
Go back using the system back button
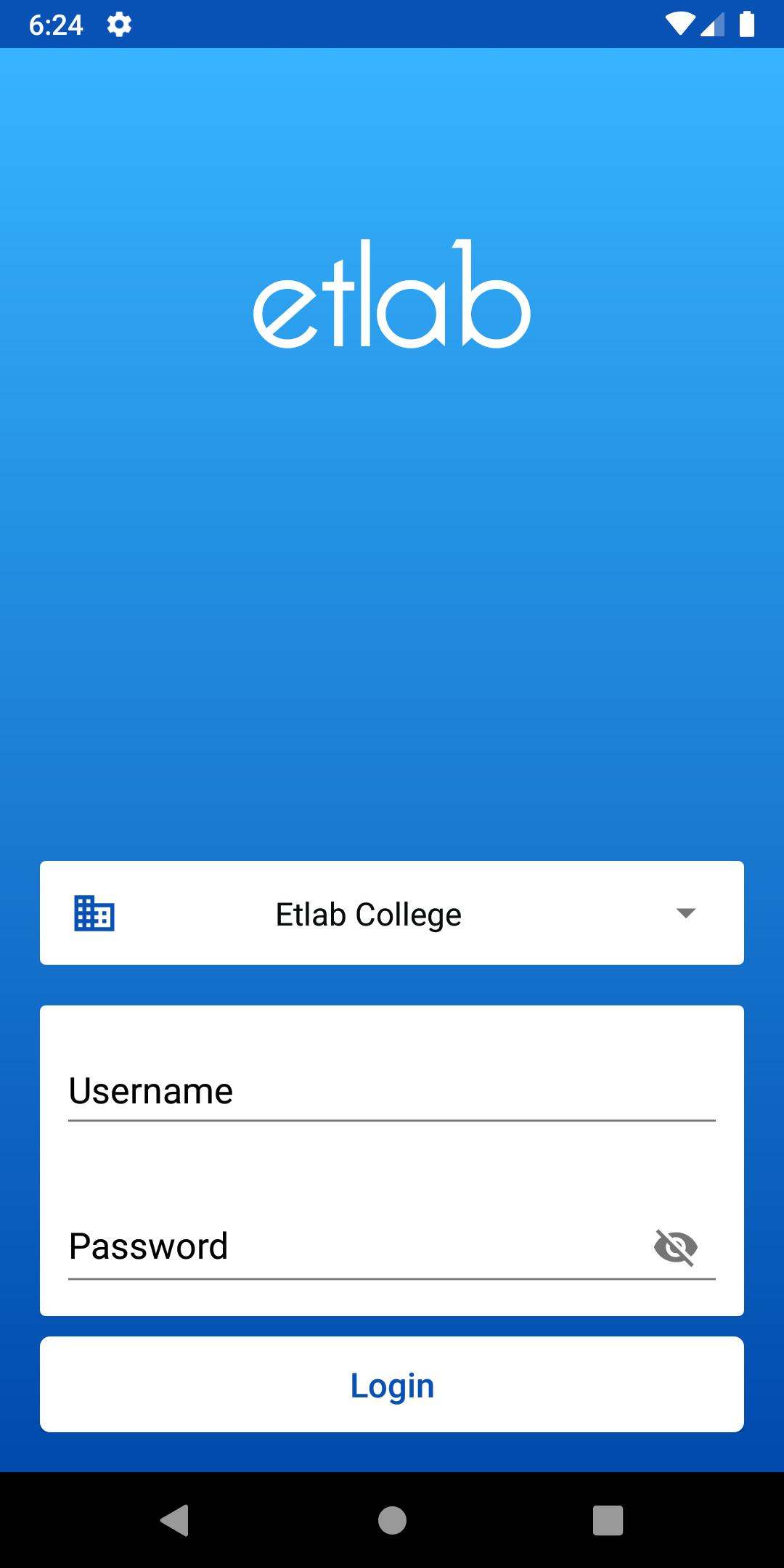coord(175,1520)
